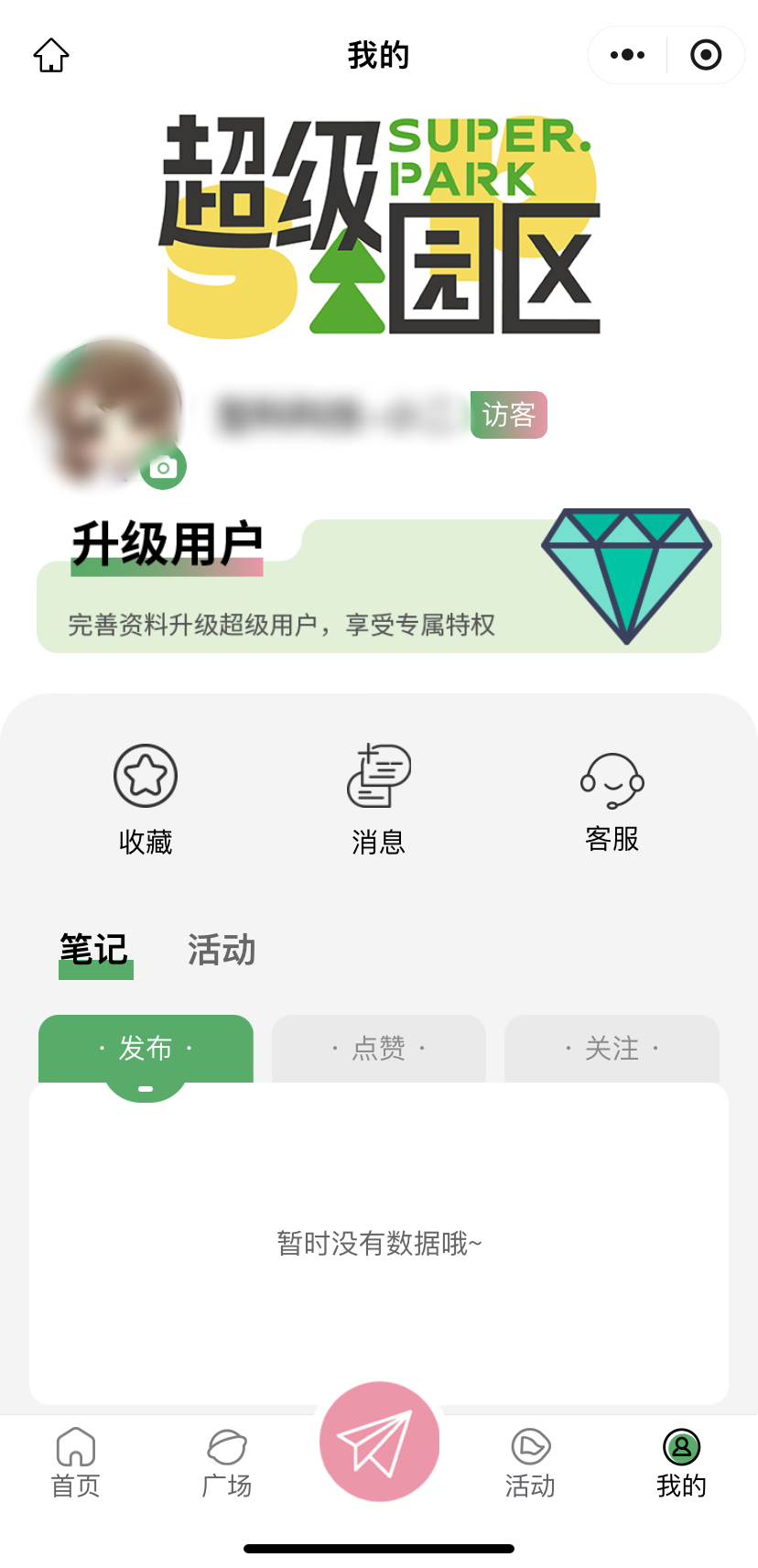
Task: Open the 升级用户 upgrade banner
Action: point(378,586)
